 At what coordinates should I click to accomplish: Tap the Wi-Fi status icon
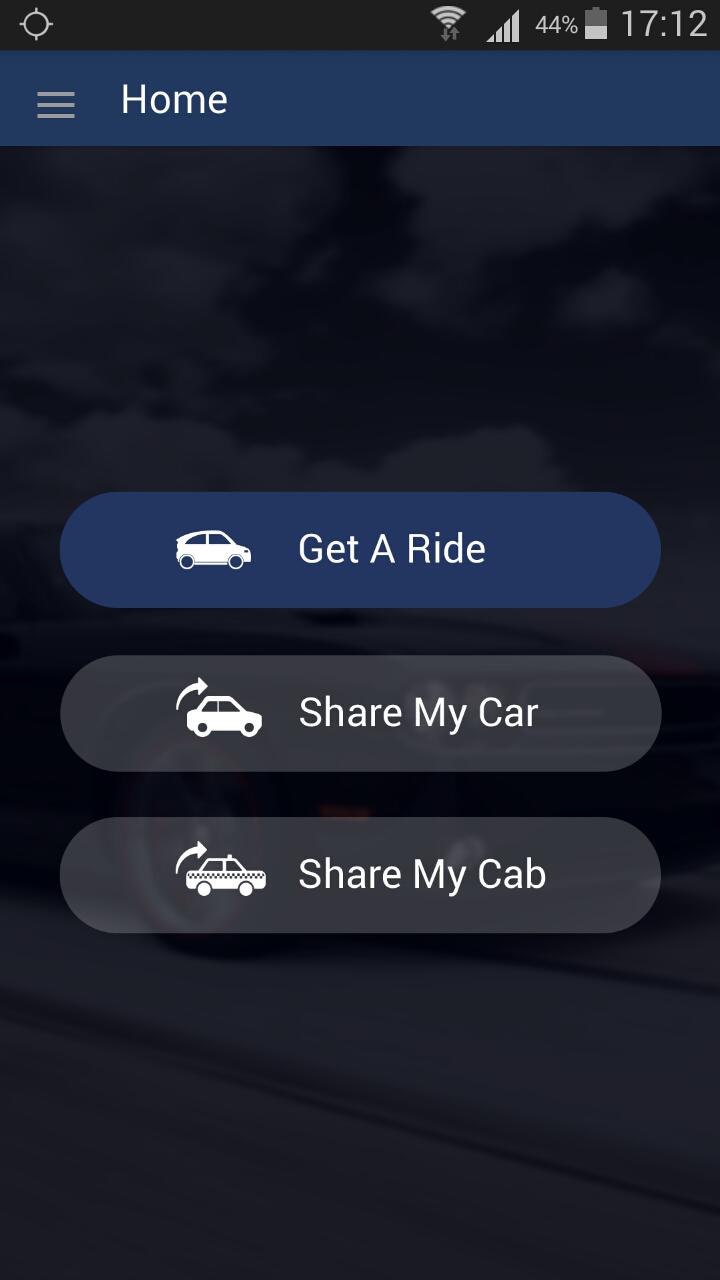tap(446, 22)
